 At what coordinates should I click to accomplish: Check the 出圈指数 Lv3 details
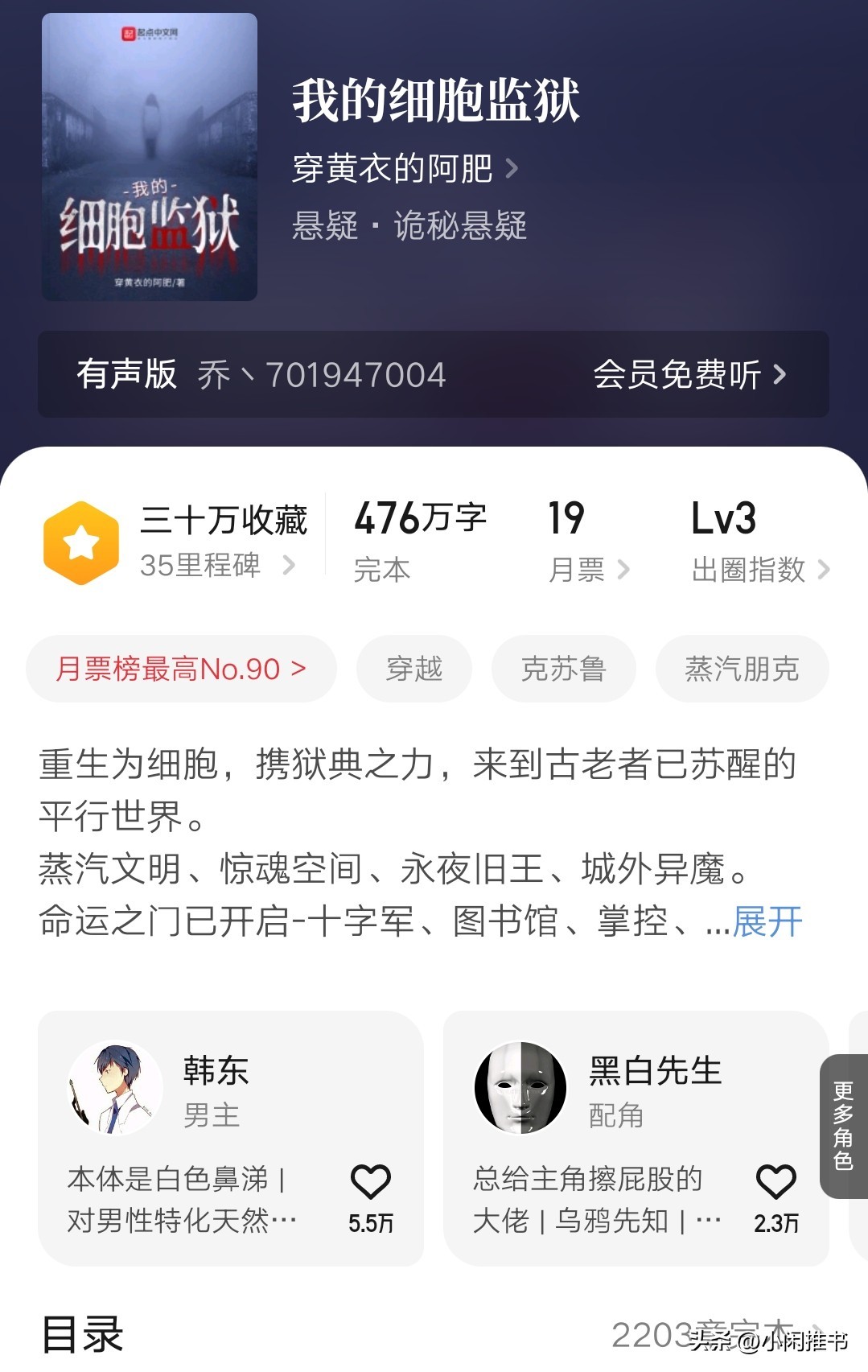point(759,570)
